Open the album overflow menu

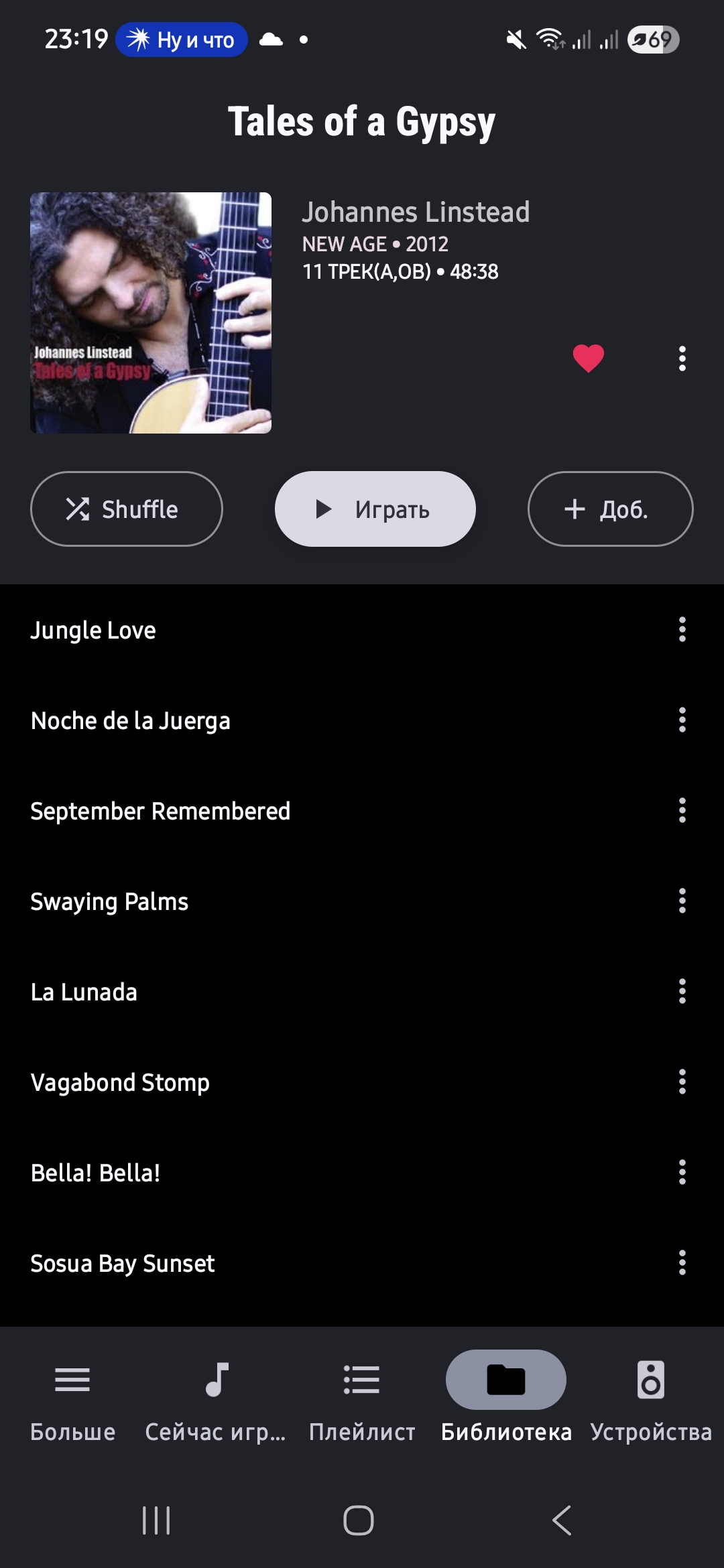click(x=682, y=358)
